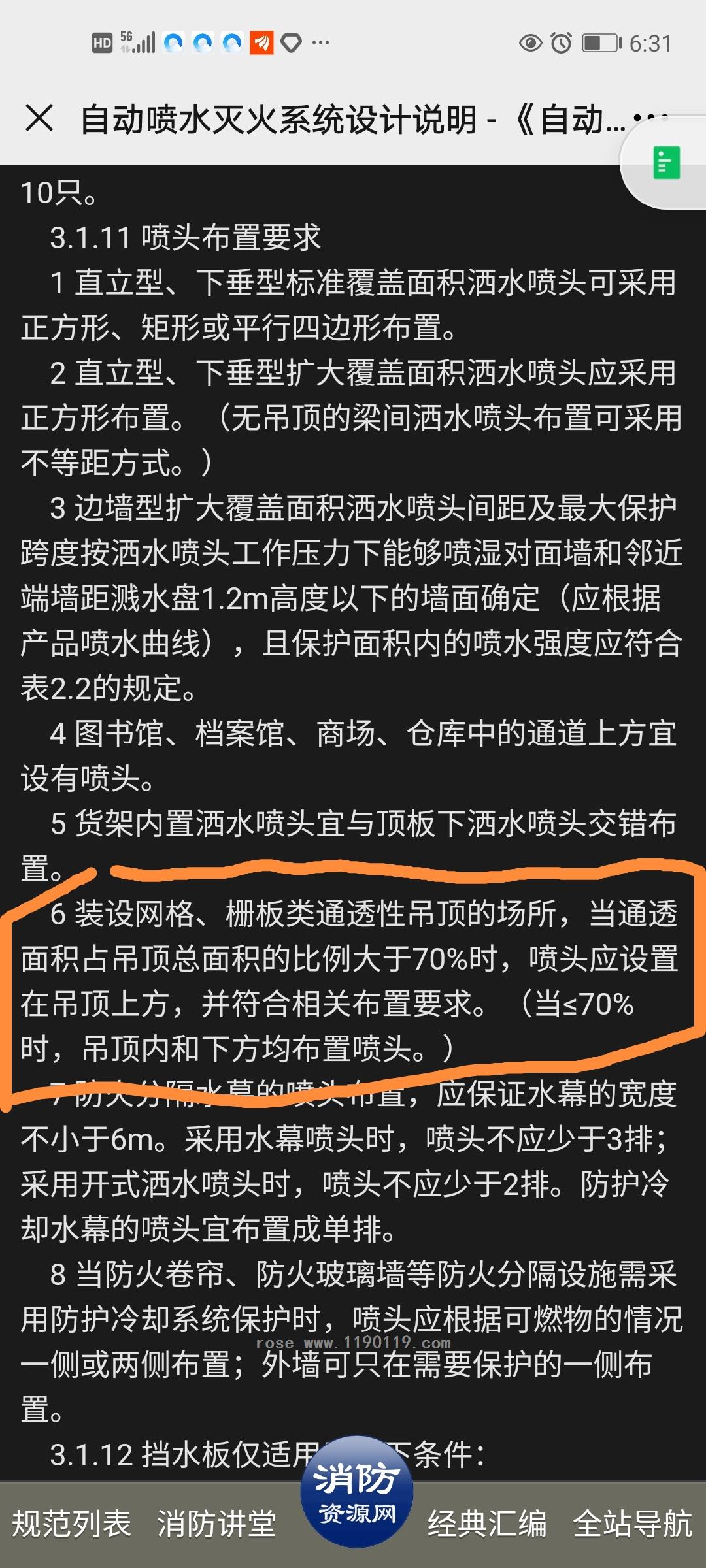The width and height of the screenshot is (706, 1568).
Task: Open the 规范列表 tab
Action: coord(72,1524)
